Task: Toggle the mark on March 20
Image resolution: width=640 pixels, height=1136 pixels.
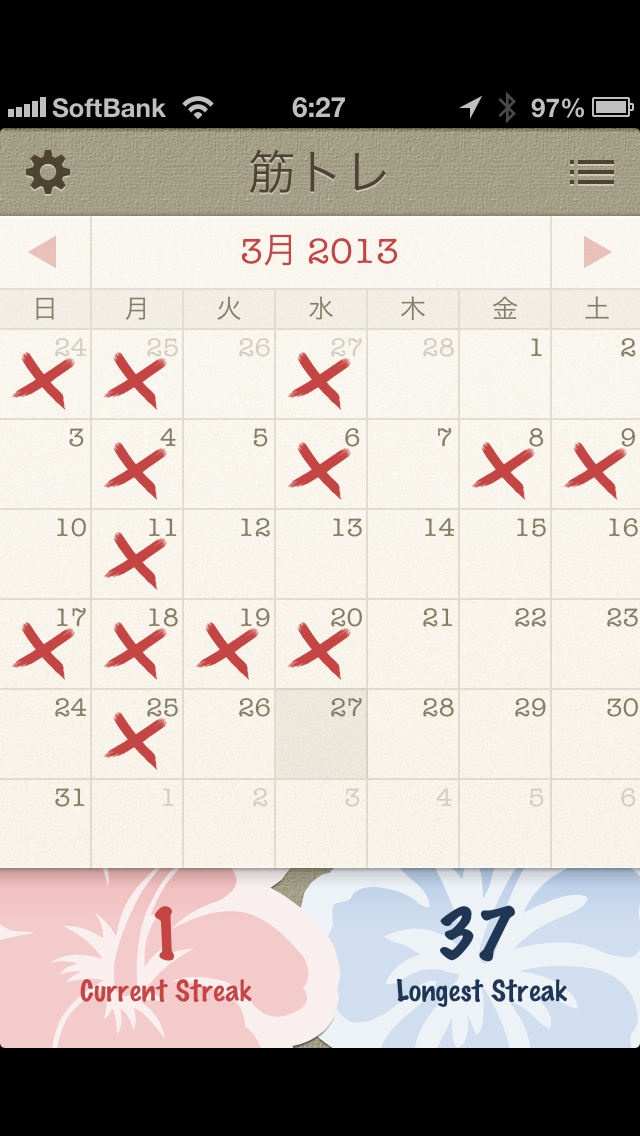Action: (321, 646)
